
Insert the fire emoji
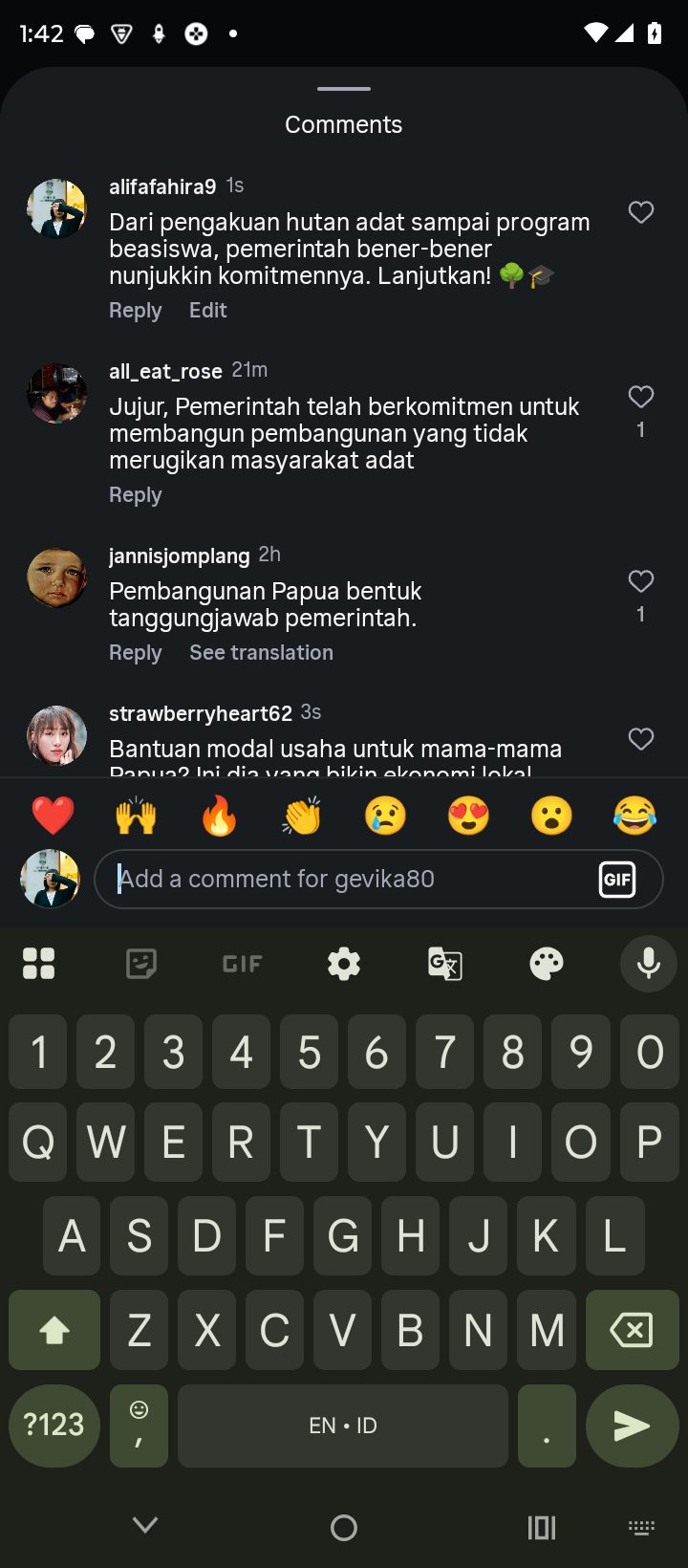pos(219,816)
